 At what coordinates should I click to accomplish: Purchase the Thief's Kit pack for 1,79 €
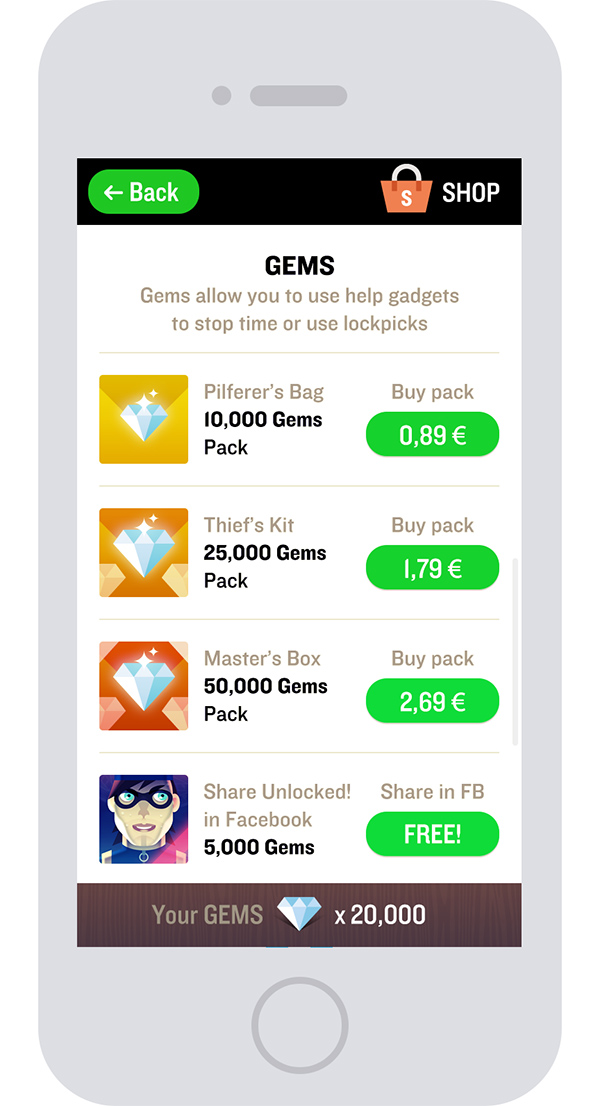[432, 568]
